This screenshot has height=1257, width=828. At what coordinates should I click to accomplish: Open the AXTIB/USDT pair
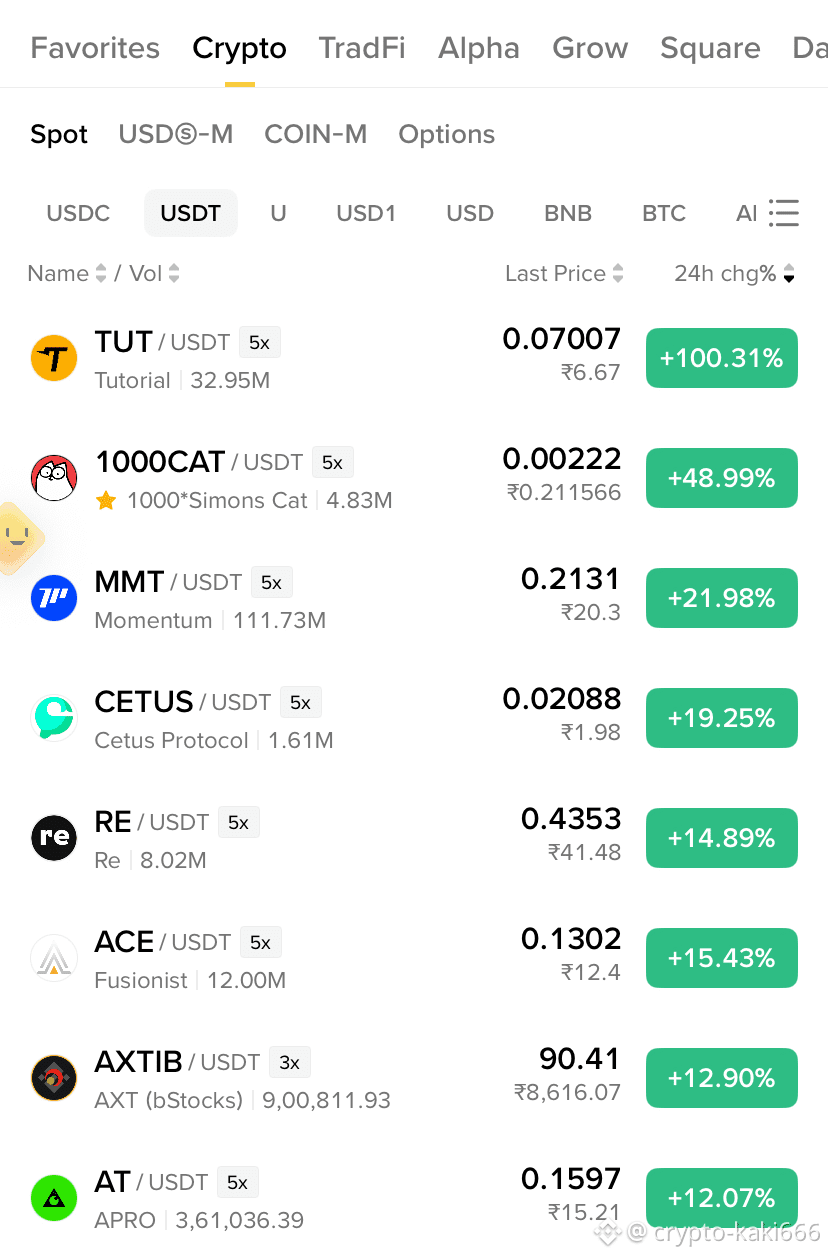click(414, 1078)
